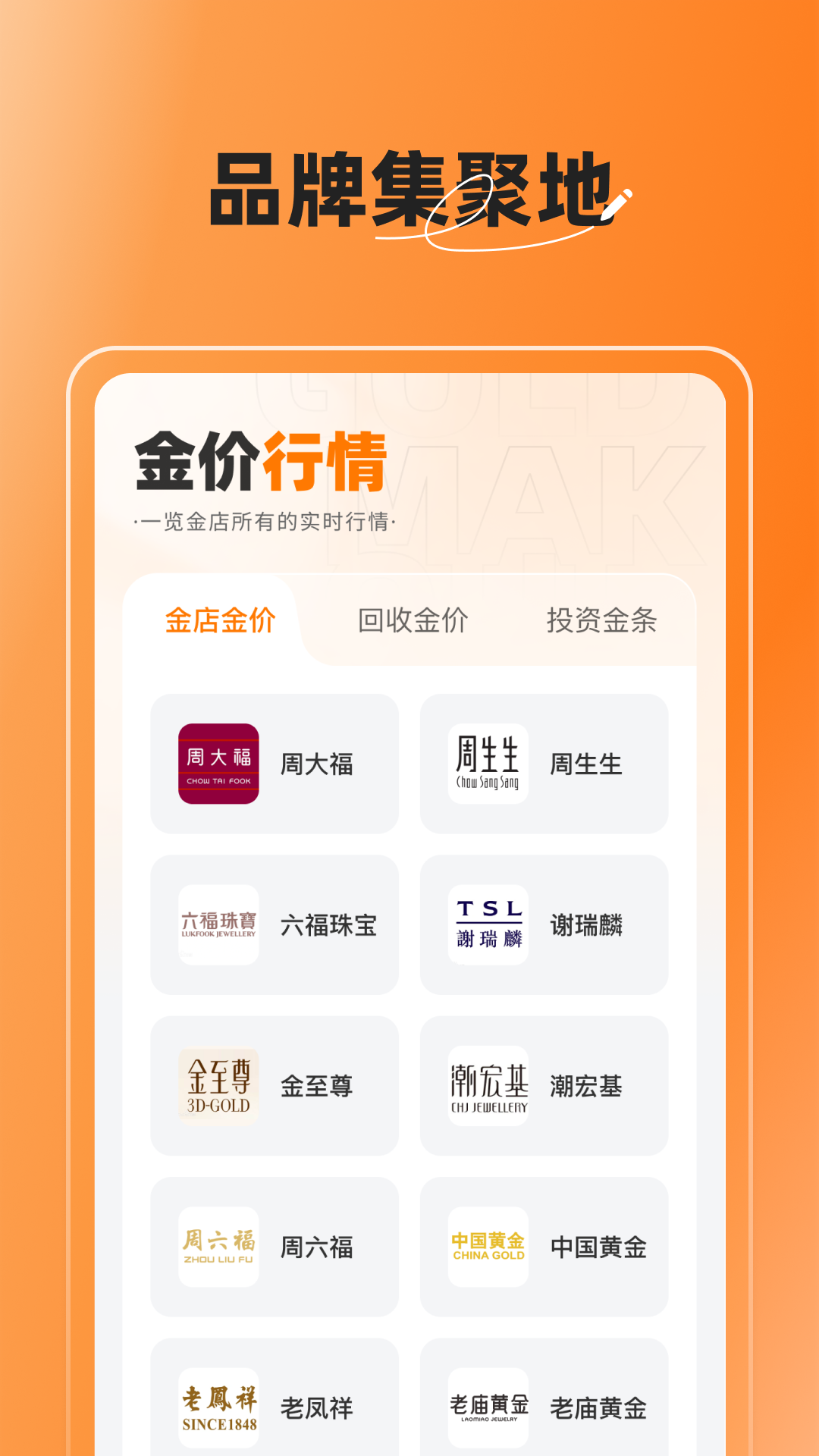Tap the 老庙黄金 (Laomiao Jewelry) logo
This screenshot has width=819, height=1456.
[x=488, y=1407]
